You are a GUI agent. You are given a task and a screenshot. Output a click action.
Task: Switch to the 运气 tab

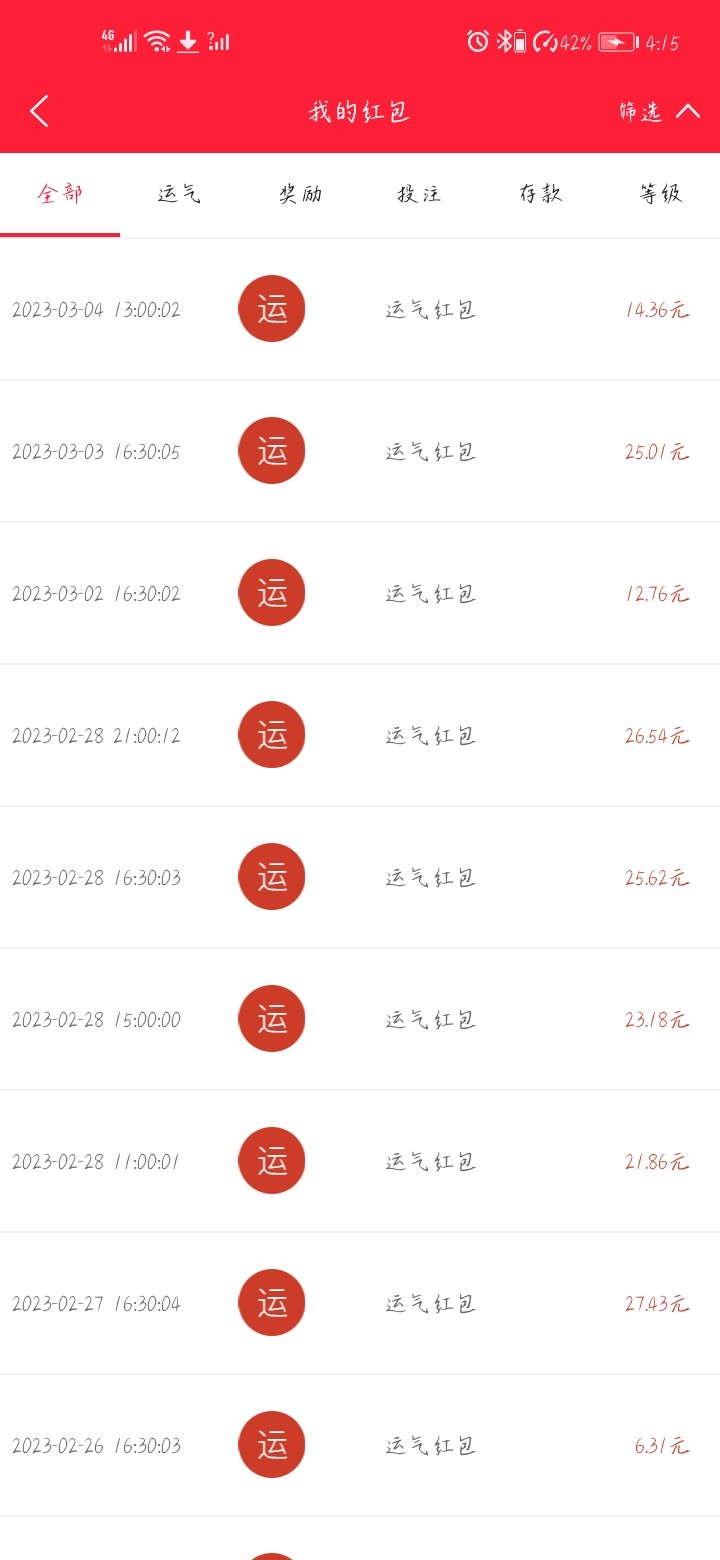180,194
